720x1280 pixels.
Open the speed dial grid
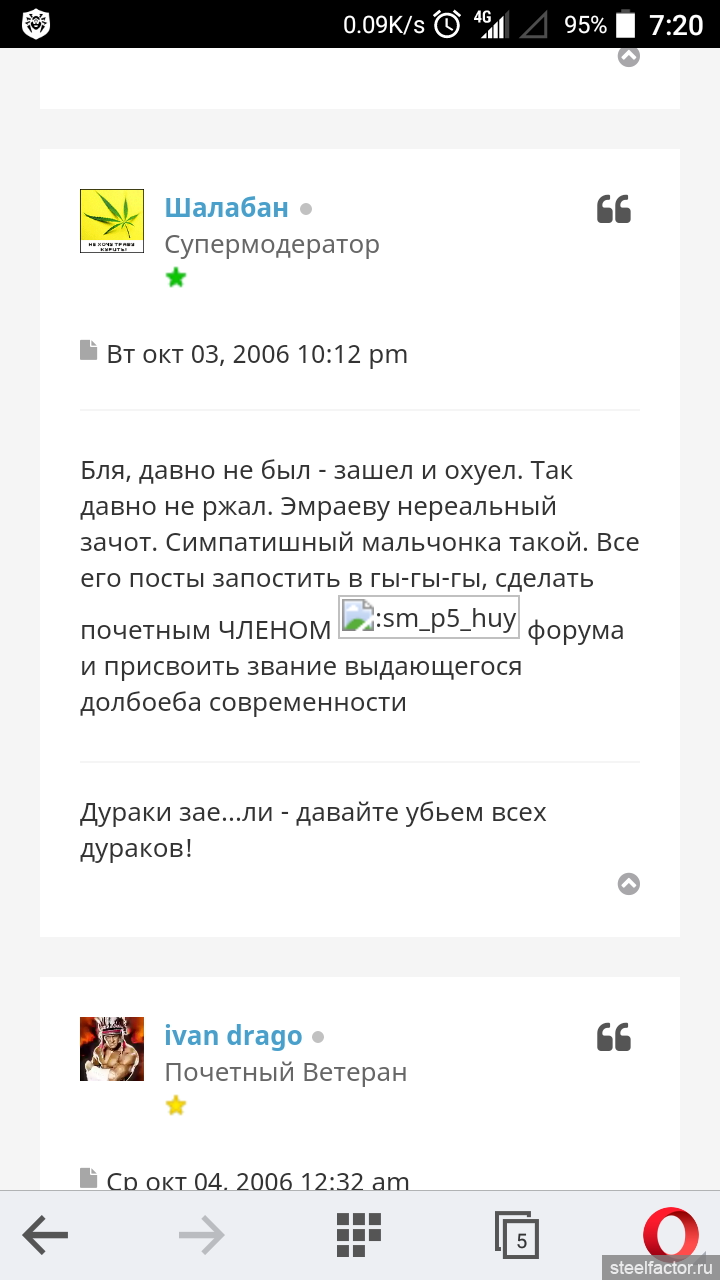point(359,1235)
